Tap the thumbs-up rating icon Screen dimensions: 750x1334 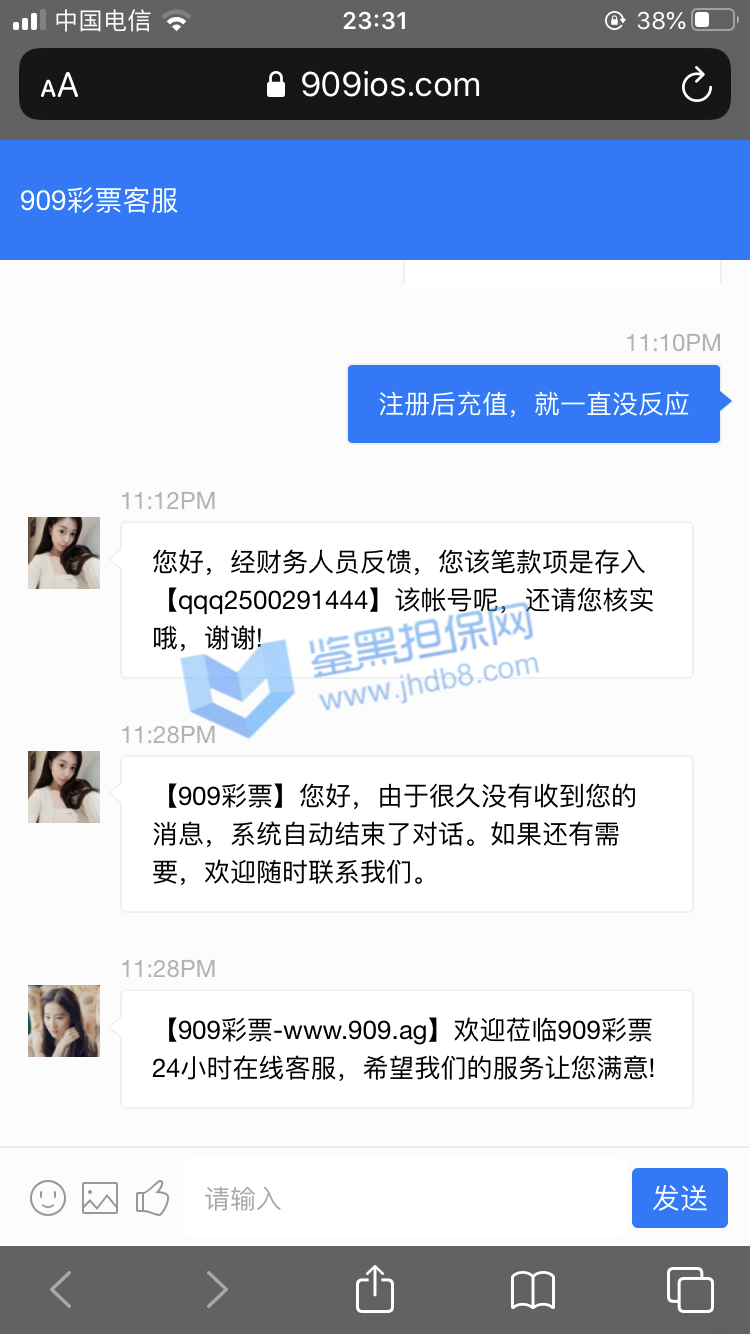tap(152, 1197)
